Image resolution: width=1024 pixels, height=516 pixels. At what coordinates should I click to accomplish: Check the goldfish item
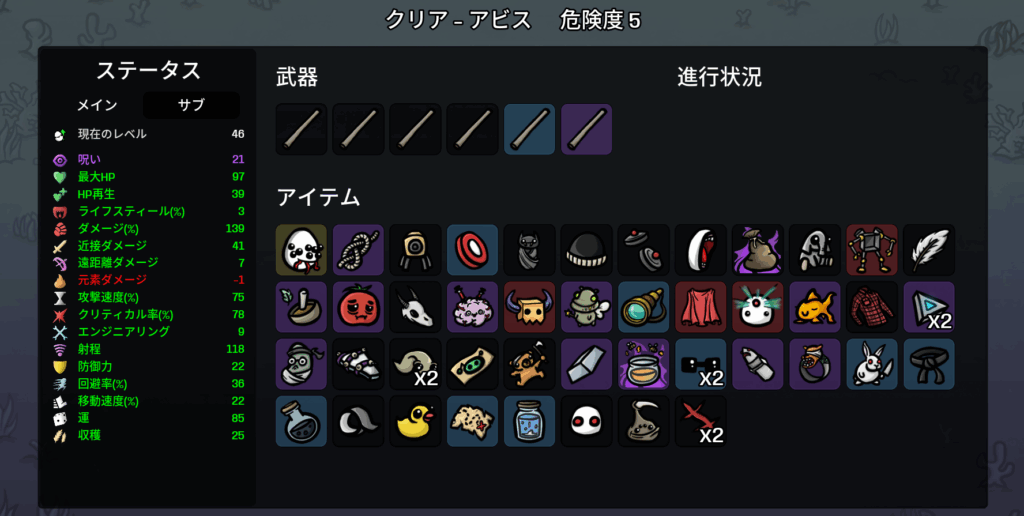coord(816,307)
